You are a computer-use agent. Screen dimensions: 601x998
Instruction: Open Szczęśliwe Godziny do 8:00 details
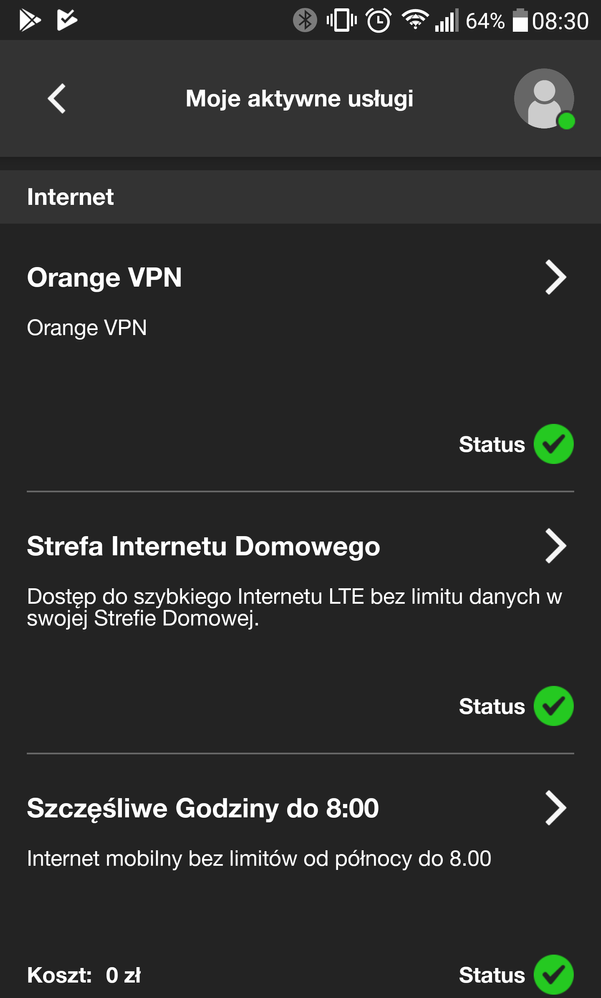555,808
